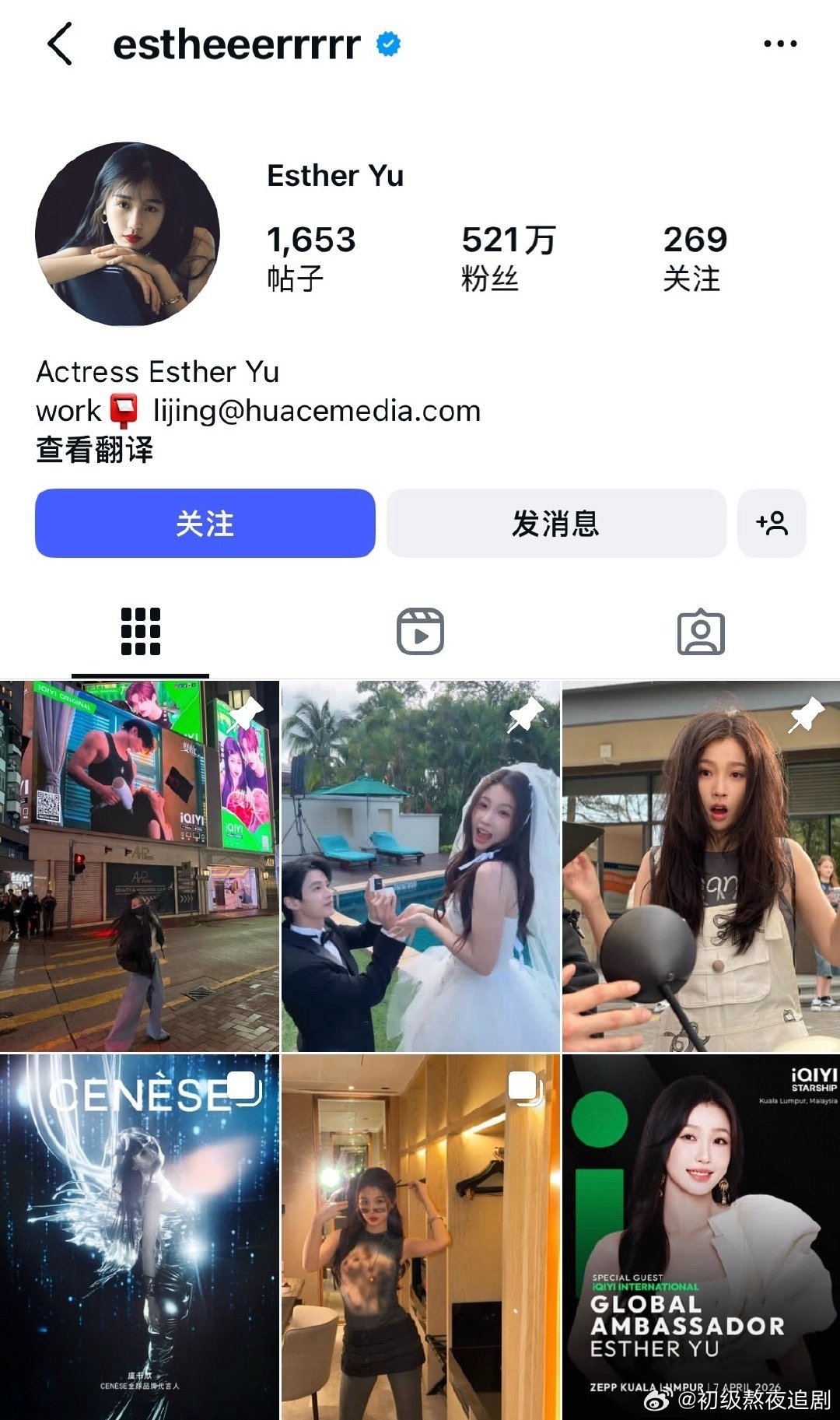
Task: Click the mailbox emoji in the bio
Action: 122,410
